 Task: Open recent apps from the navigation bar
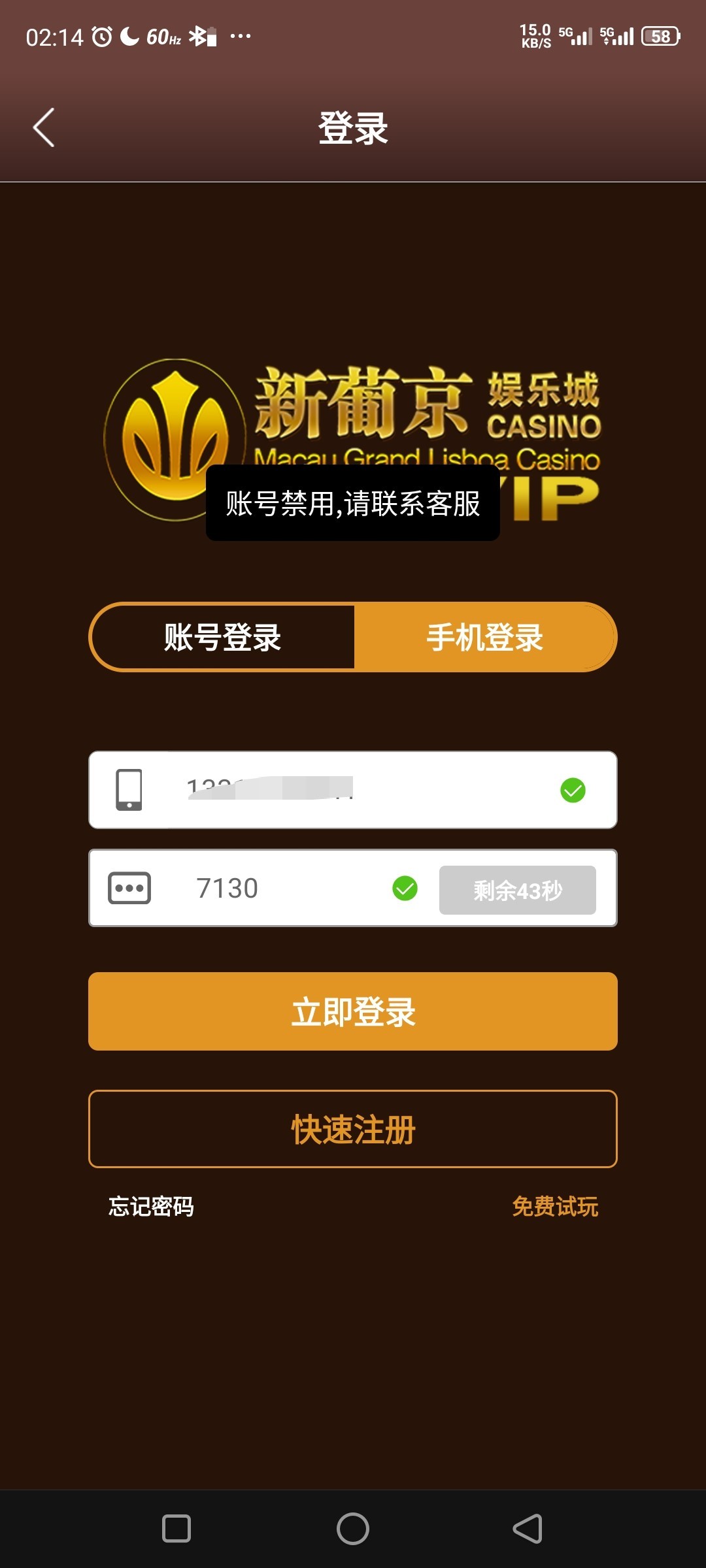176,1529
